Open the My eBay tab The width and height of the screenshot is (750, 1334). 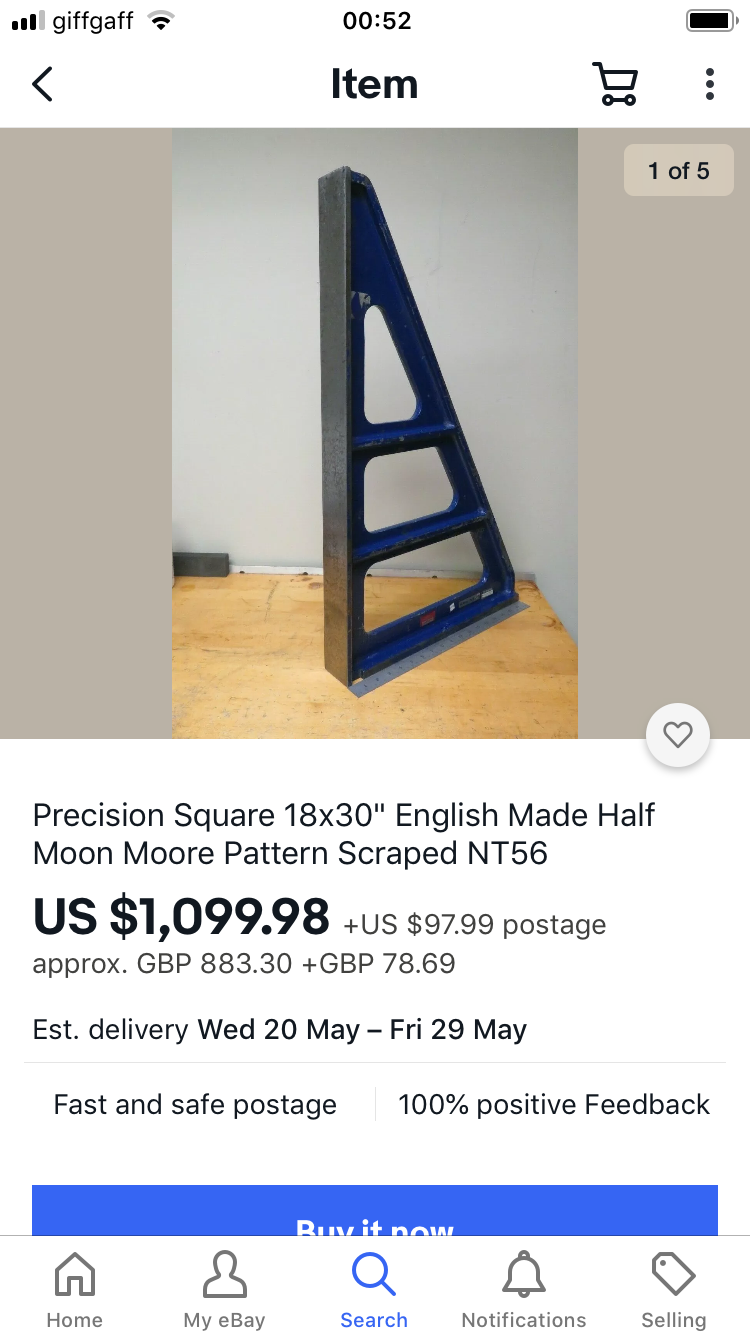click(224, 1290)
